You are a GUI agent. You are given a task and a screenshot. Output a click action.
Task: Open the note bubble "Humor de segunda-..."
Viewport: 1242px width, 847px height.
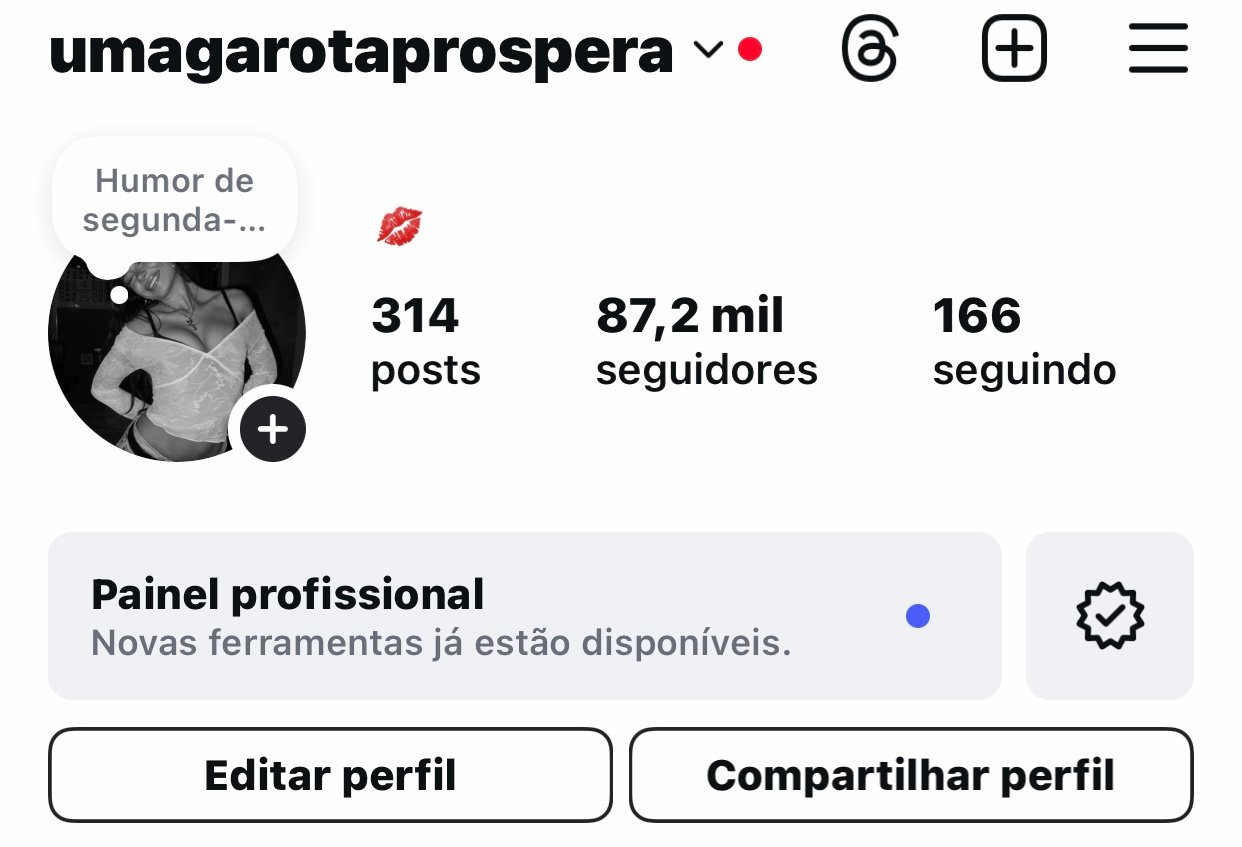(x=174, y=200)
